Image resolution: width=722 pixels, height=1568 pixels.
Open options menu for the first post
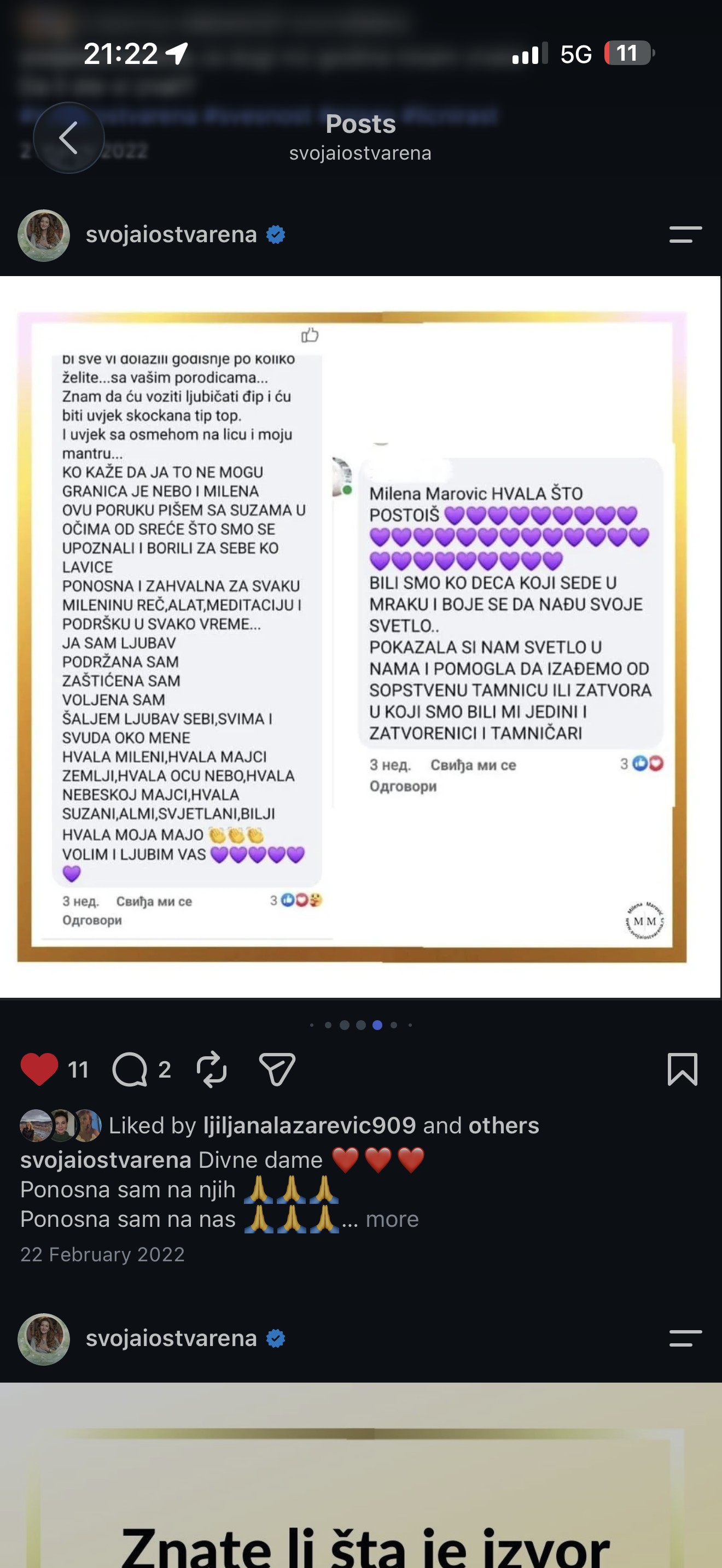coord(685,235)
